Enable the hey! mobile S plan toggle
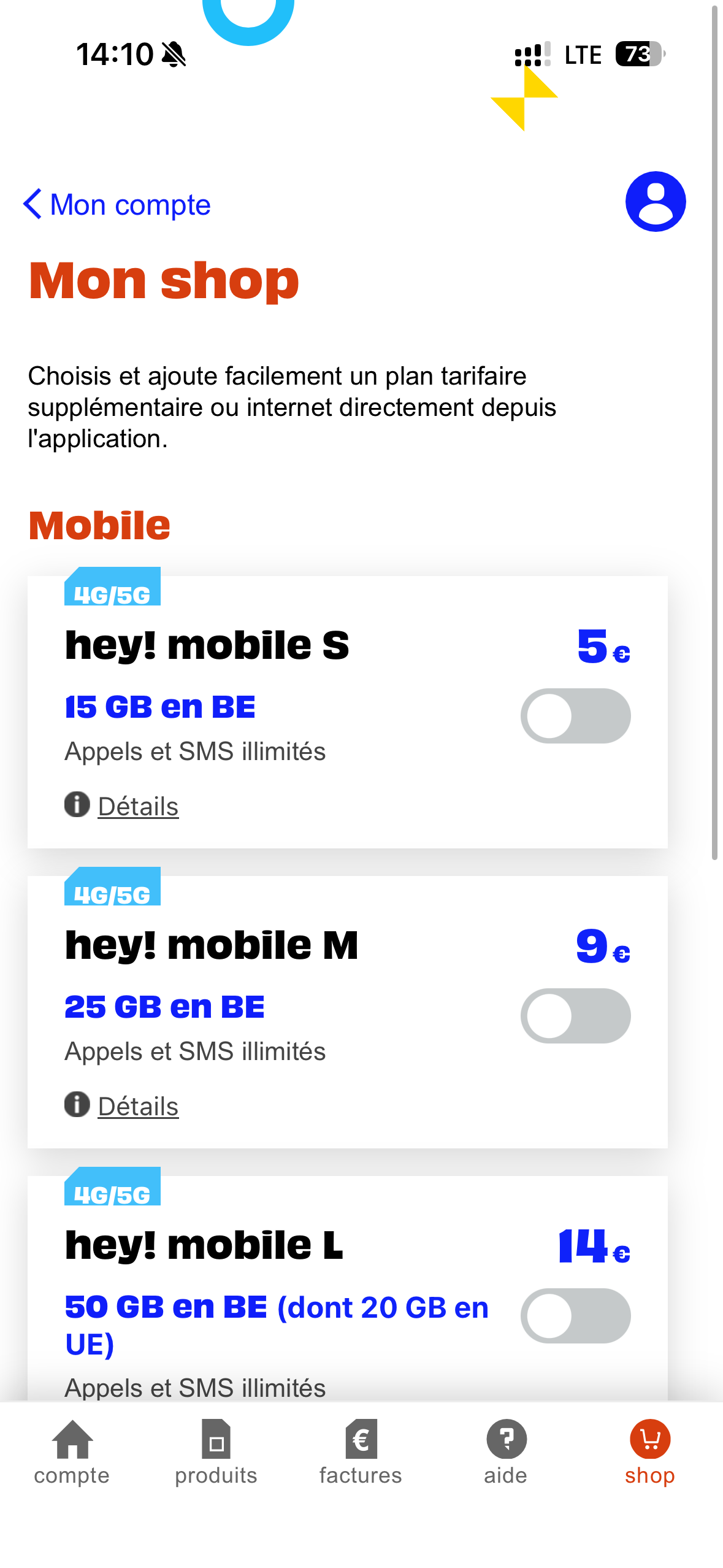Viewport: 723px width, 1568px height. tap(575, 715)
